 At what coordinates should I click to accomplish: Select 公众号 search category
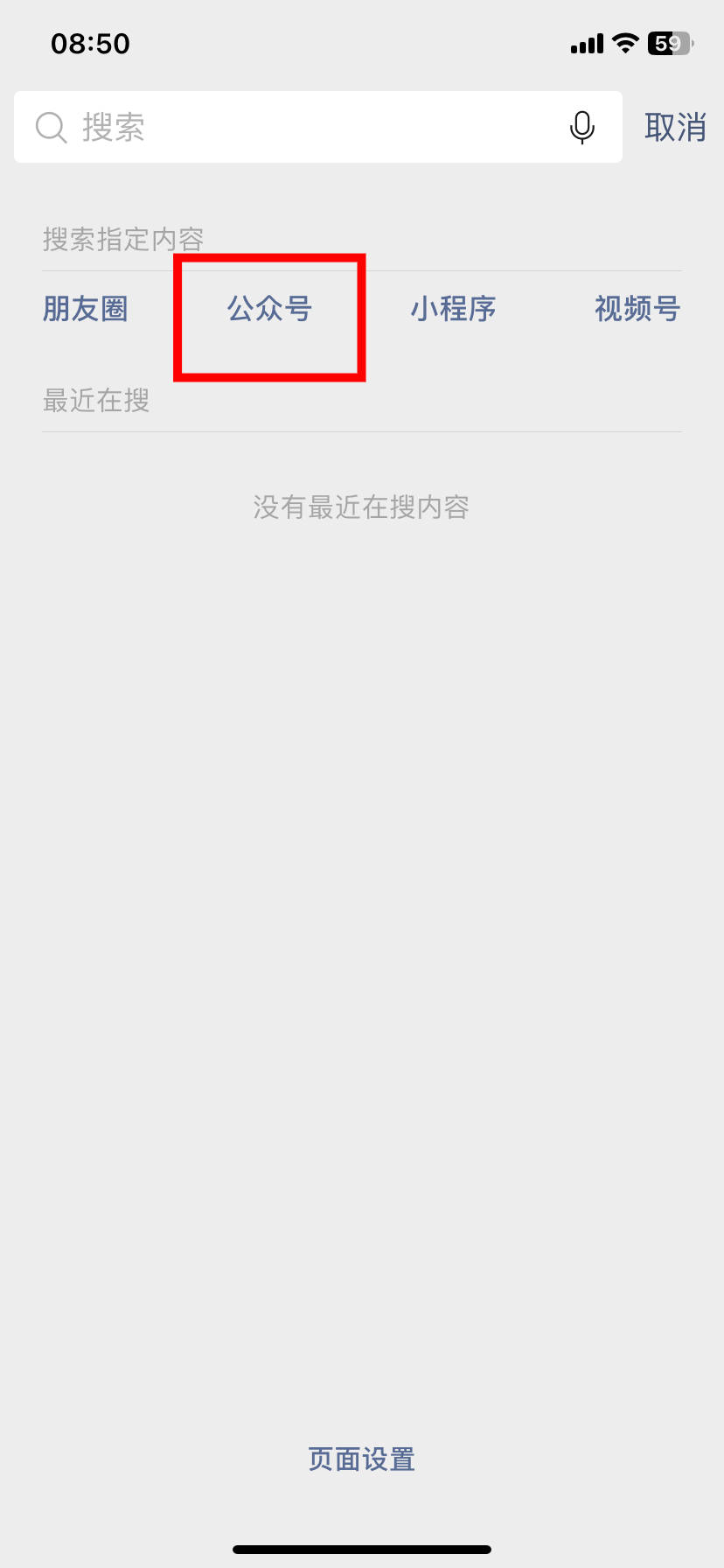tap(269, 309)
